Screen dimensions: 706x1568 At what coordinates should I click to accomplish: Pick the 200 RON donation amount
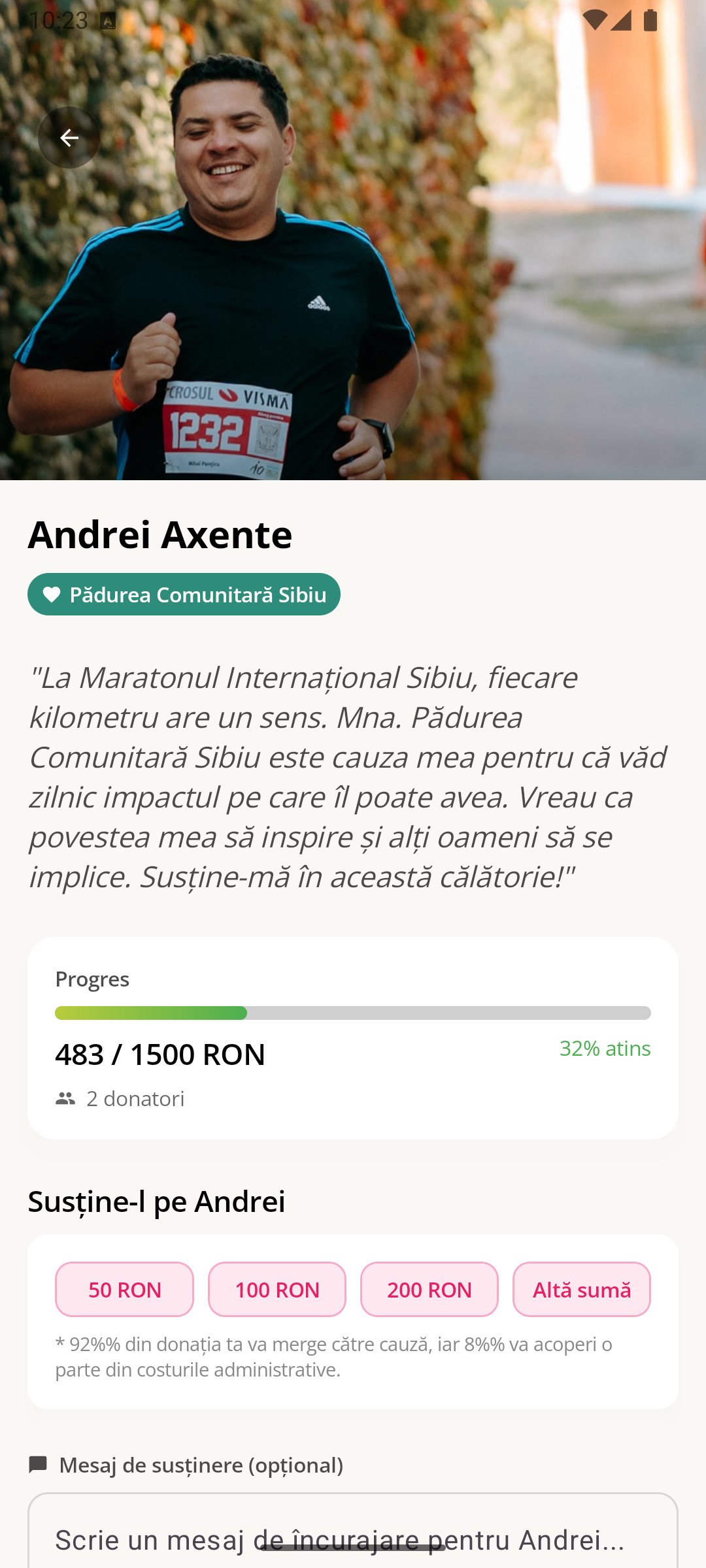(x=429, y=1290)
